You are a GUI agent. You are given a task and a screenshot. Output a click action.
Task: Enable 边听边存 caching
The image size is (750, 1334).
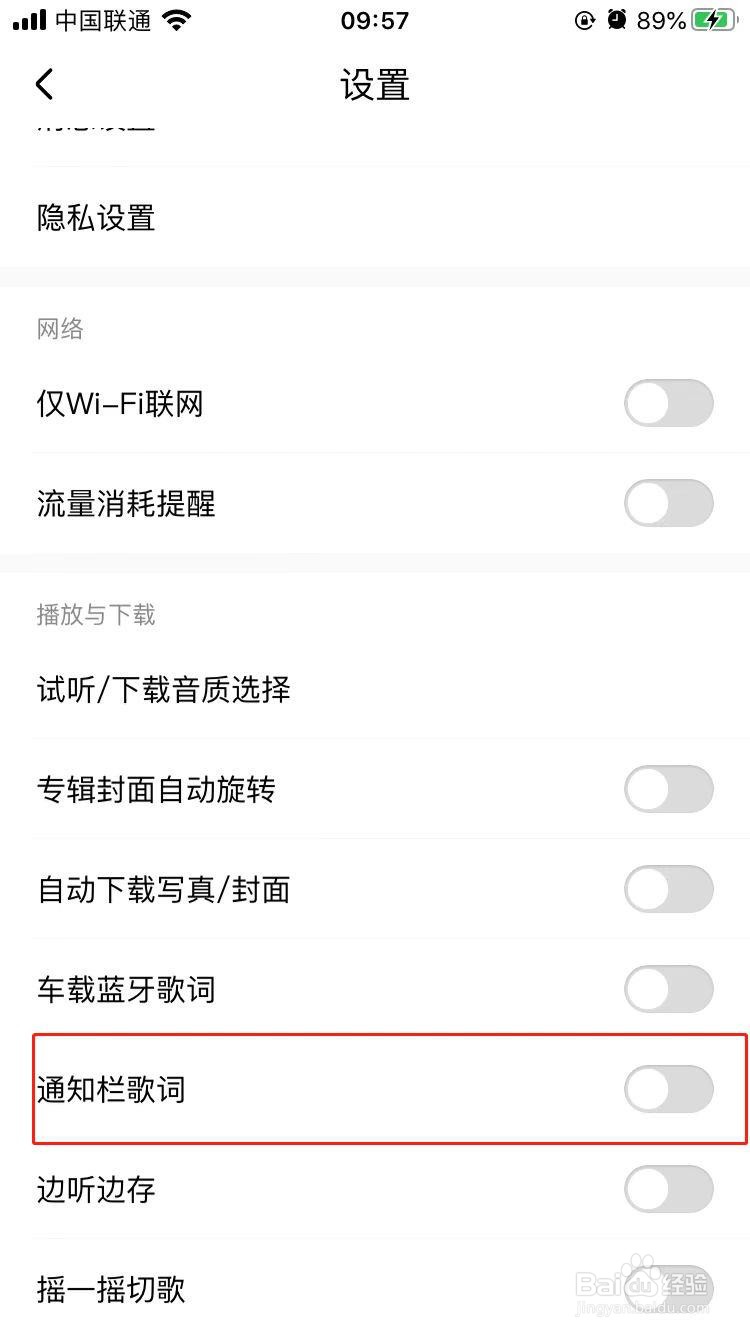[x=668, y=1190]
